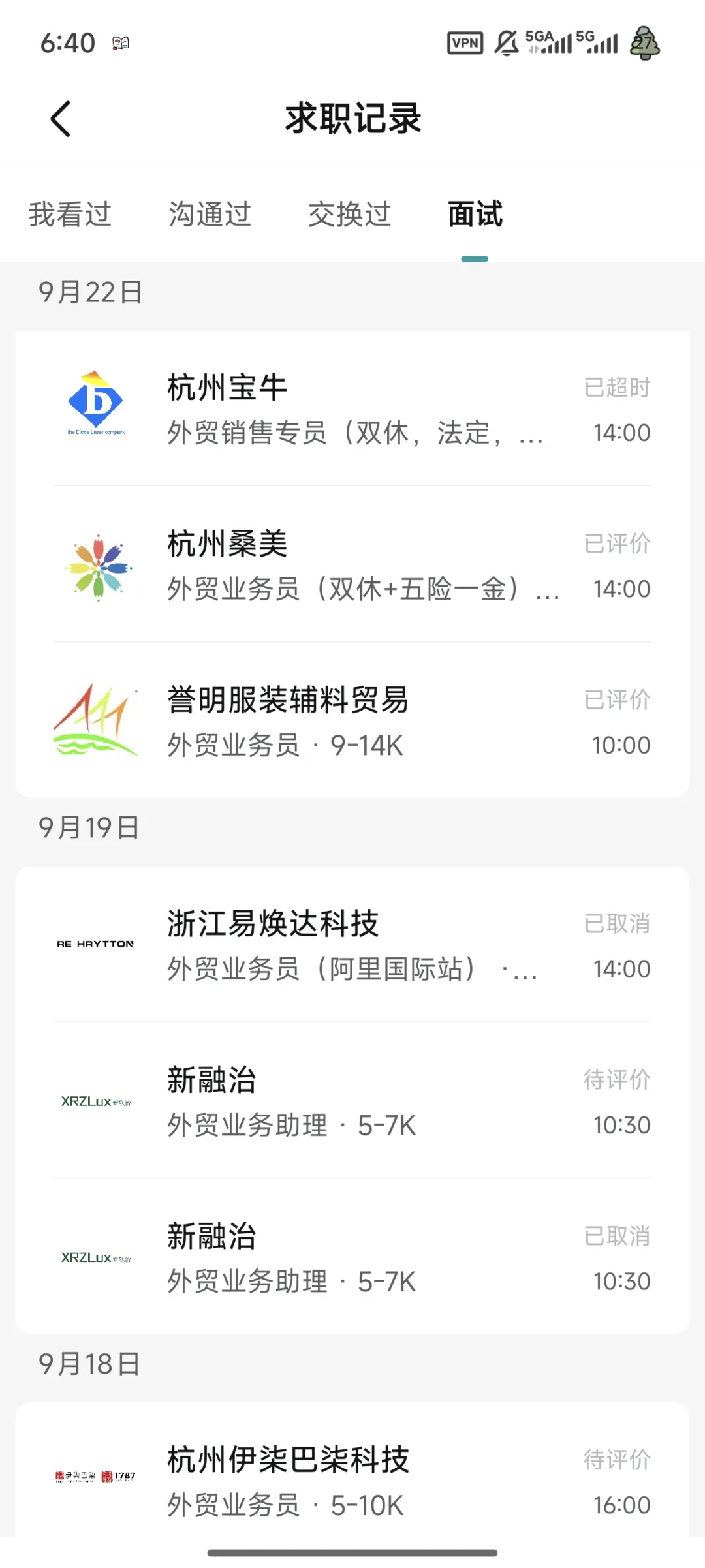Select the 面试 tab
This screenshot has height=1568, width=705.
tap(475, 215)
